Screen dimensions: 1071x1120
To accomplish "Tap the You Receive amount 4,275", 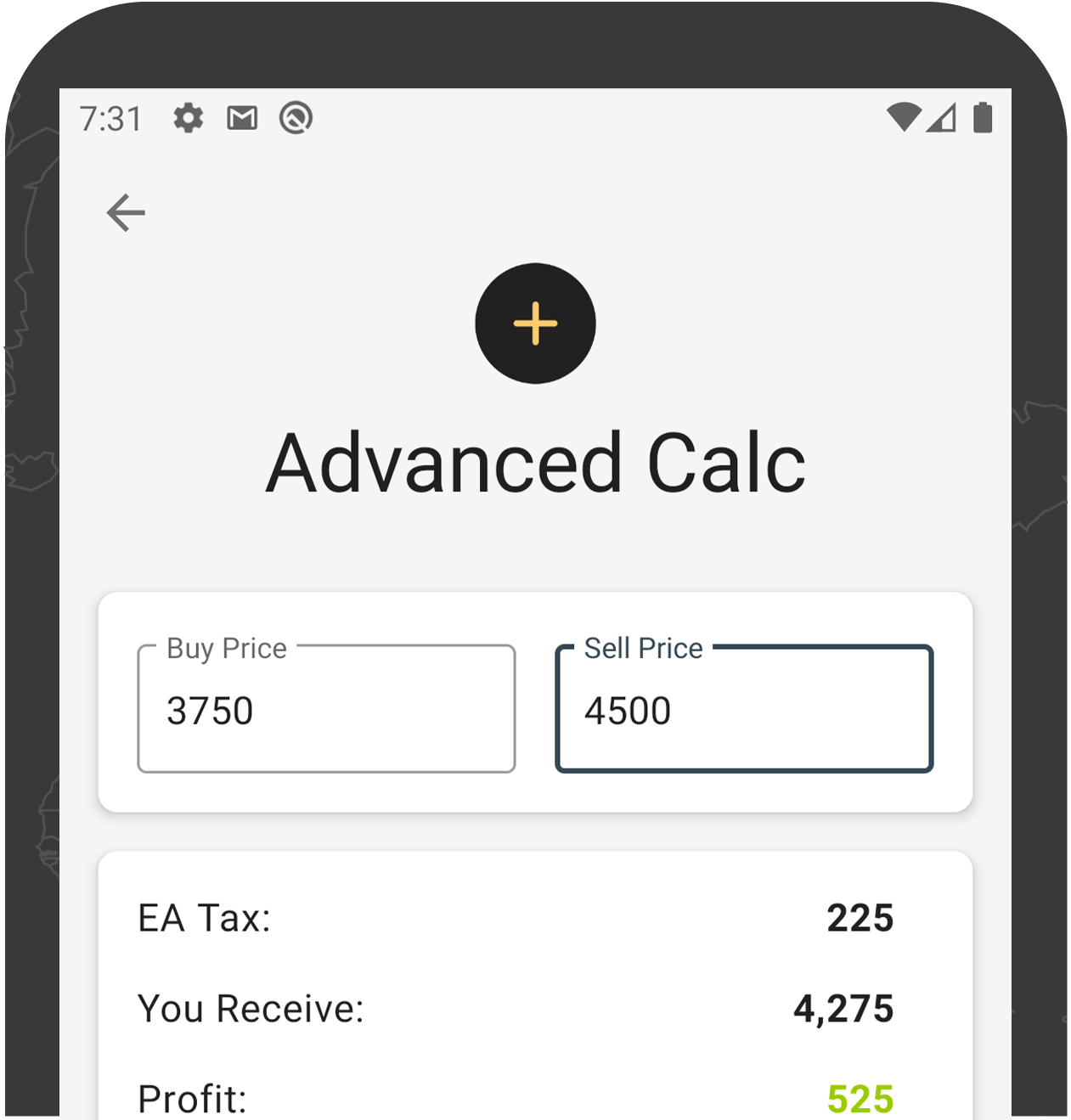I will (844, 1009).
